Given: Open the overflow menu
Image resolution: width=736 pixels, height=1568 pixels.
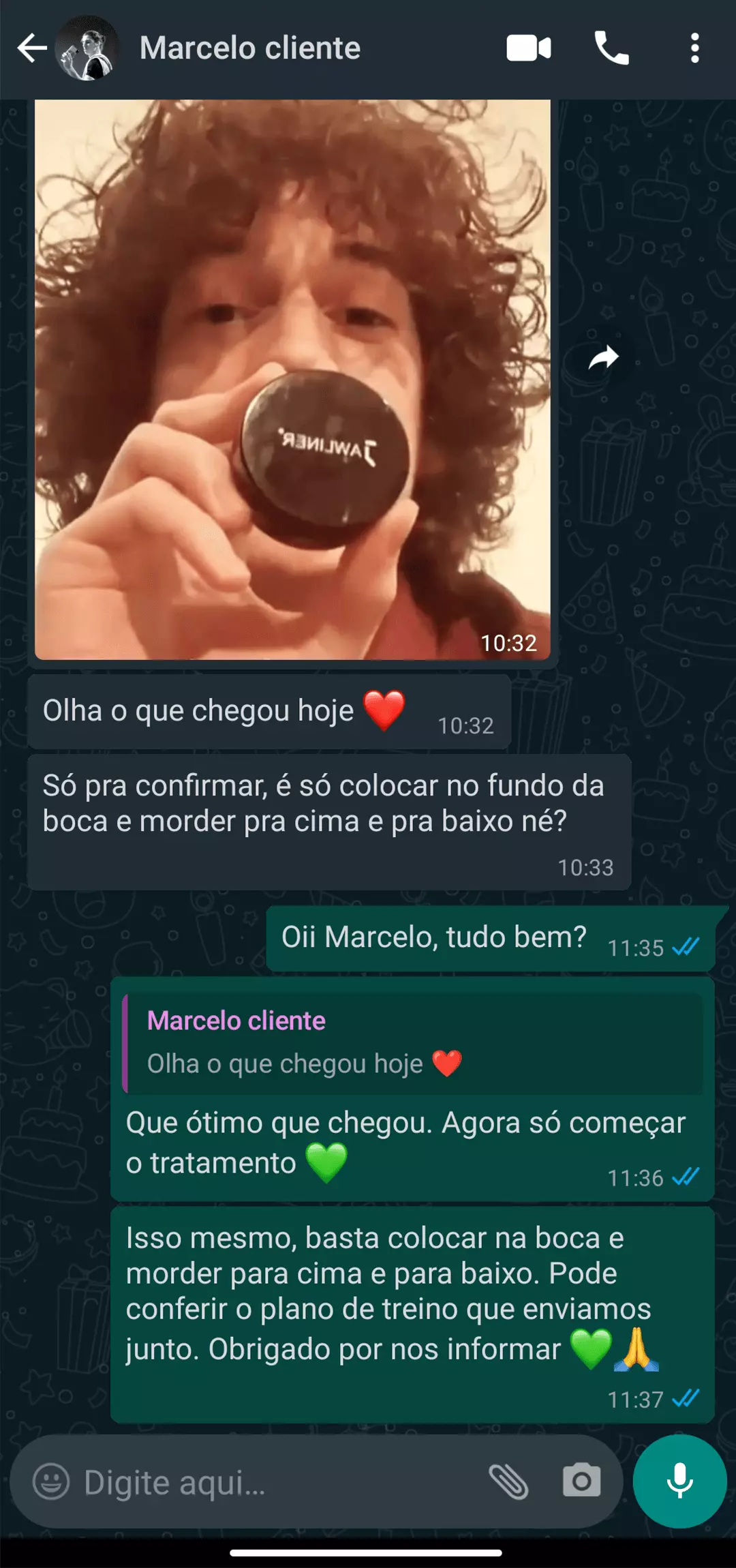Looking at the screenshot, I should pos(694,48).
